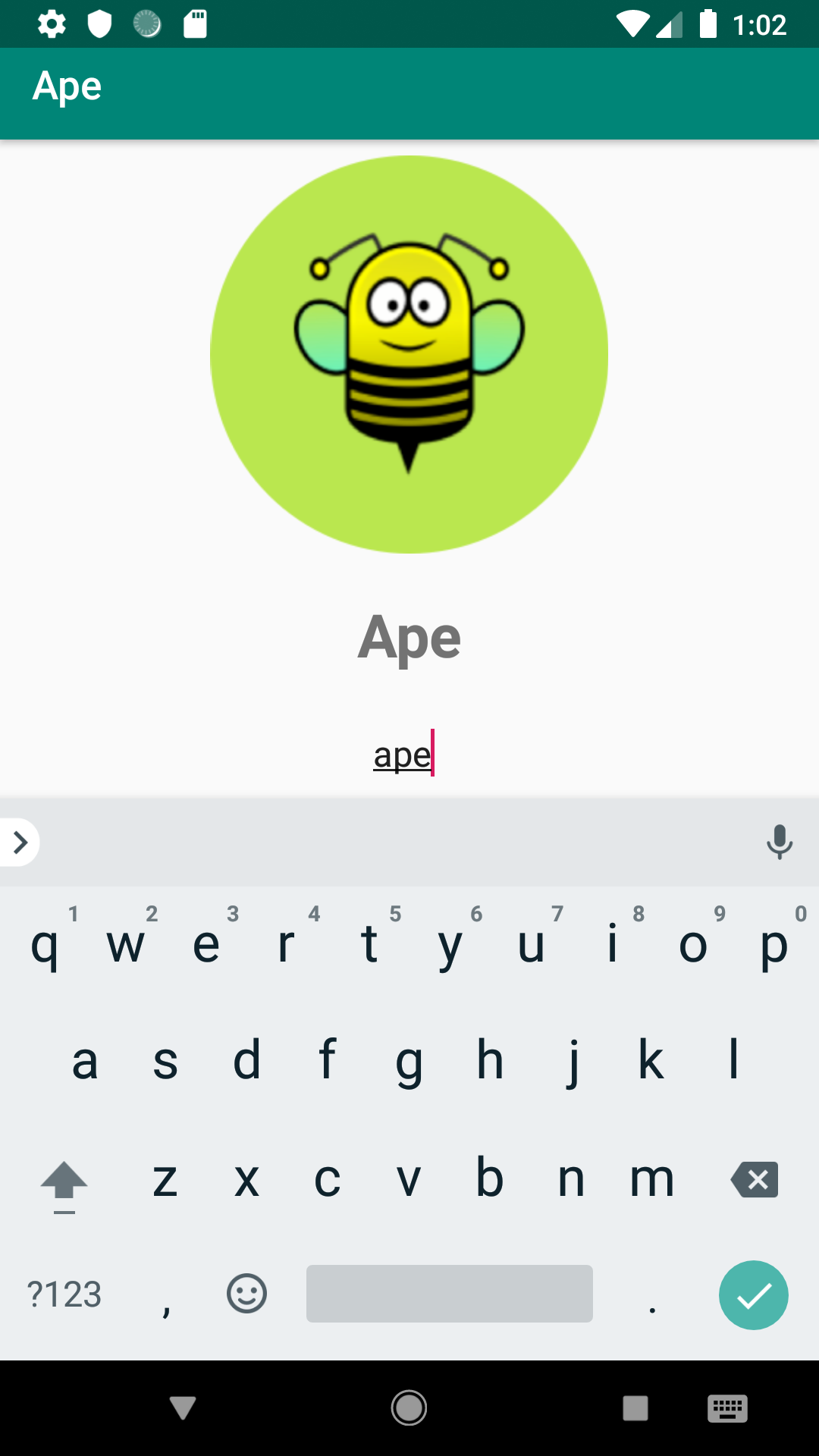The width and height of the screenshot is (819, 1456).
Task: Expand the keyboard suggestion strip arrow
Action: 20,842
